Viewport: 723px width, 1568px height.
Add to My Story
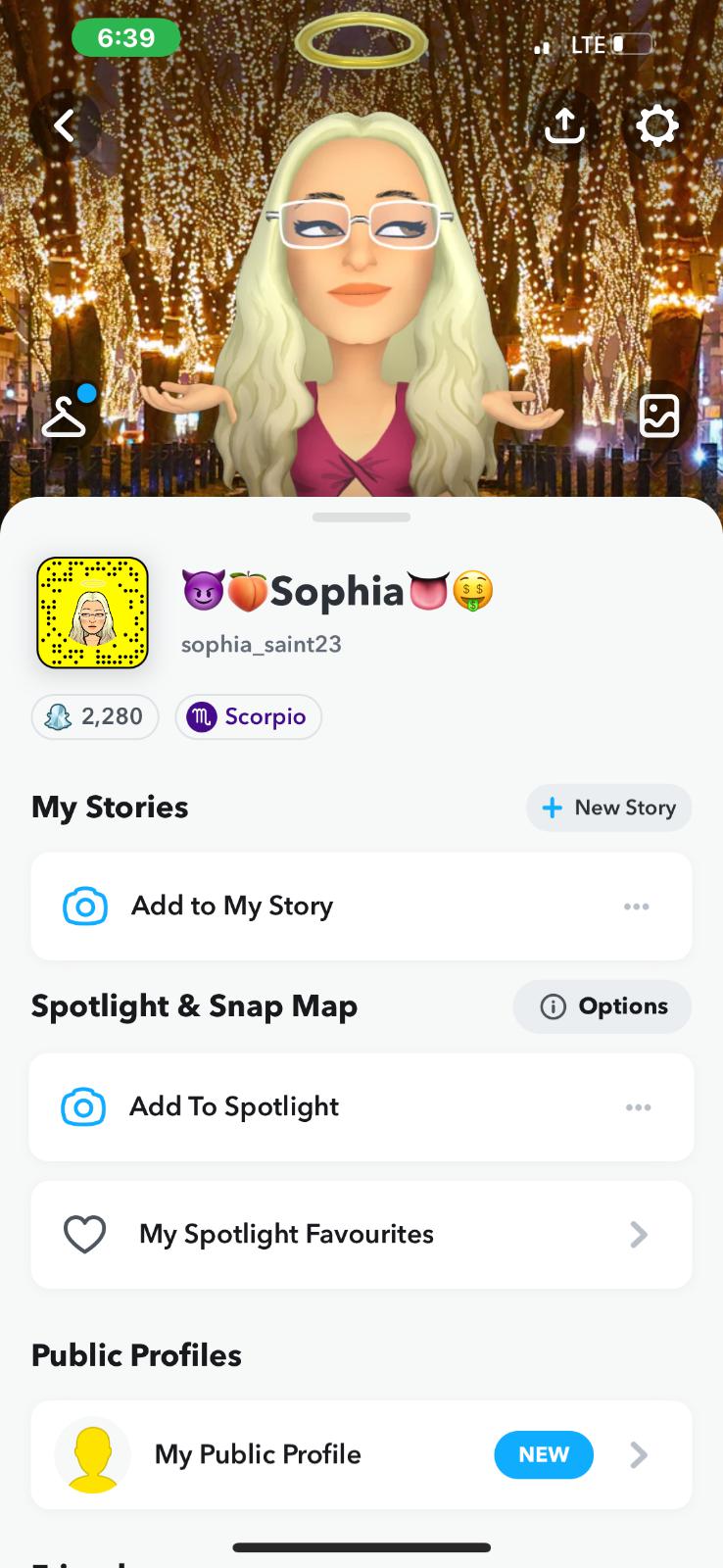(x=231, y=906)
